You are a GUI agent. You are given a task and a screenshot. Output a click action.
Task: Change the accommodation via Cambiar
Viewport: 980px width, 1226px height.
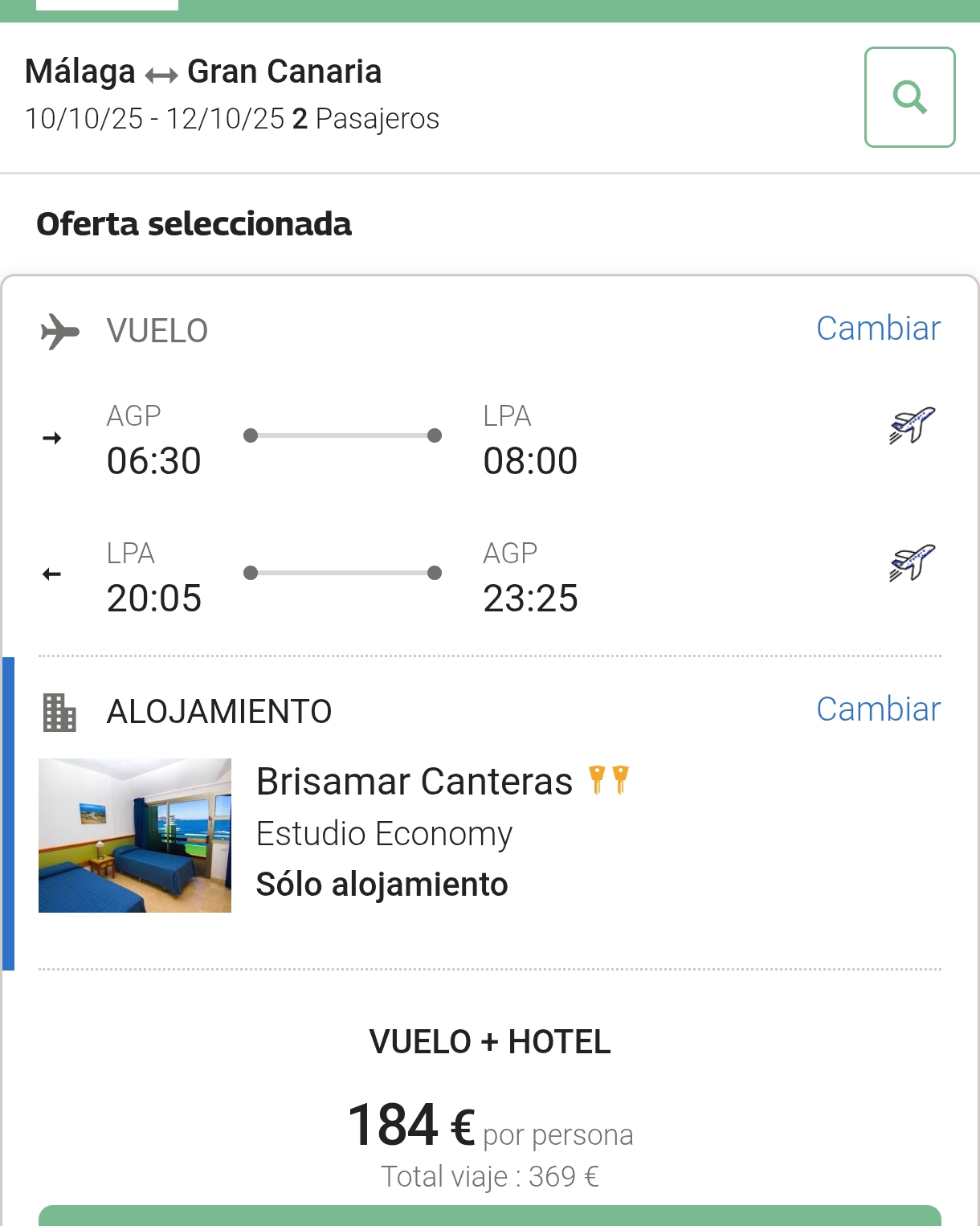[878, 709]
